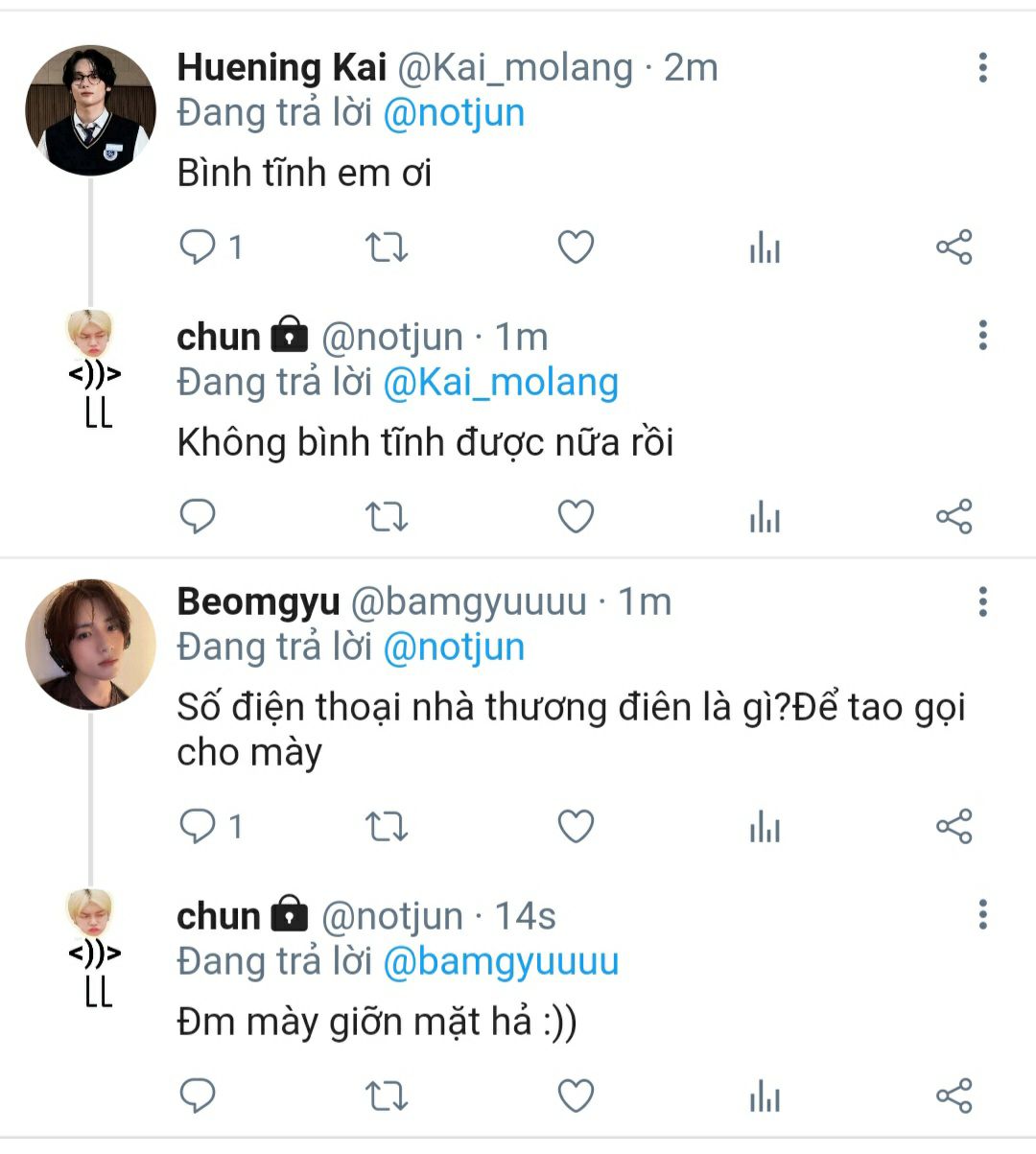This screenshot has height=1154, width=1036.
Task: Open overflow menu on Beomgyu's tweet
Action: tap(982, 601)
